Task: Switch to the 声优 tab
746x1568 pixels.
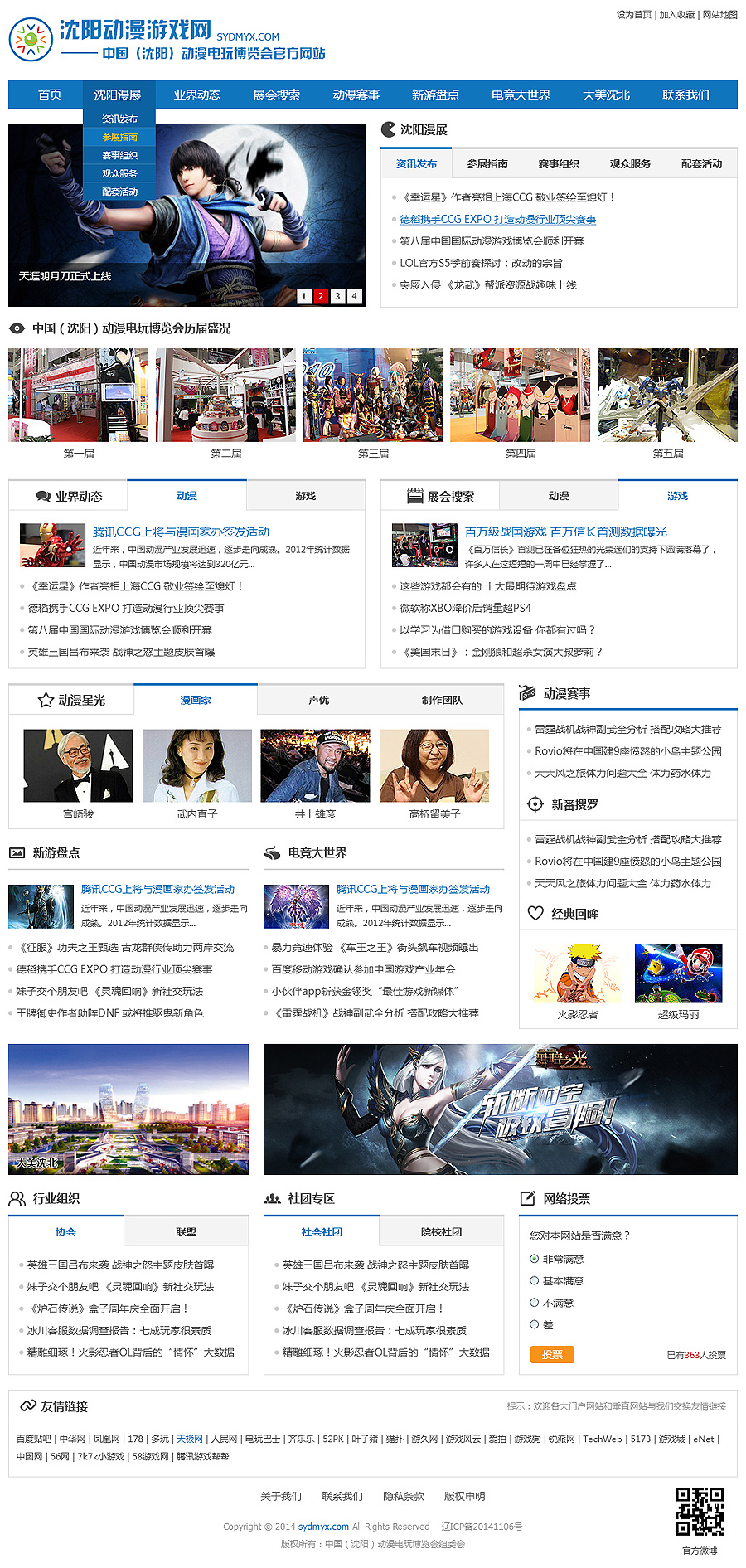Action: point(318,700)
